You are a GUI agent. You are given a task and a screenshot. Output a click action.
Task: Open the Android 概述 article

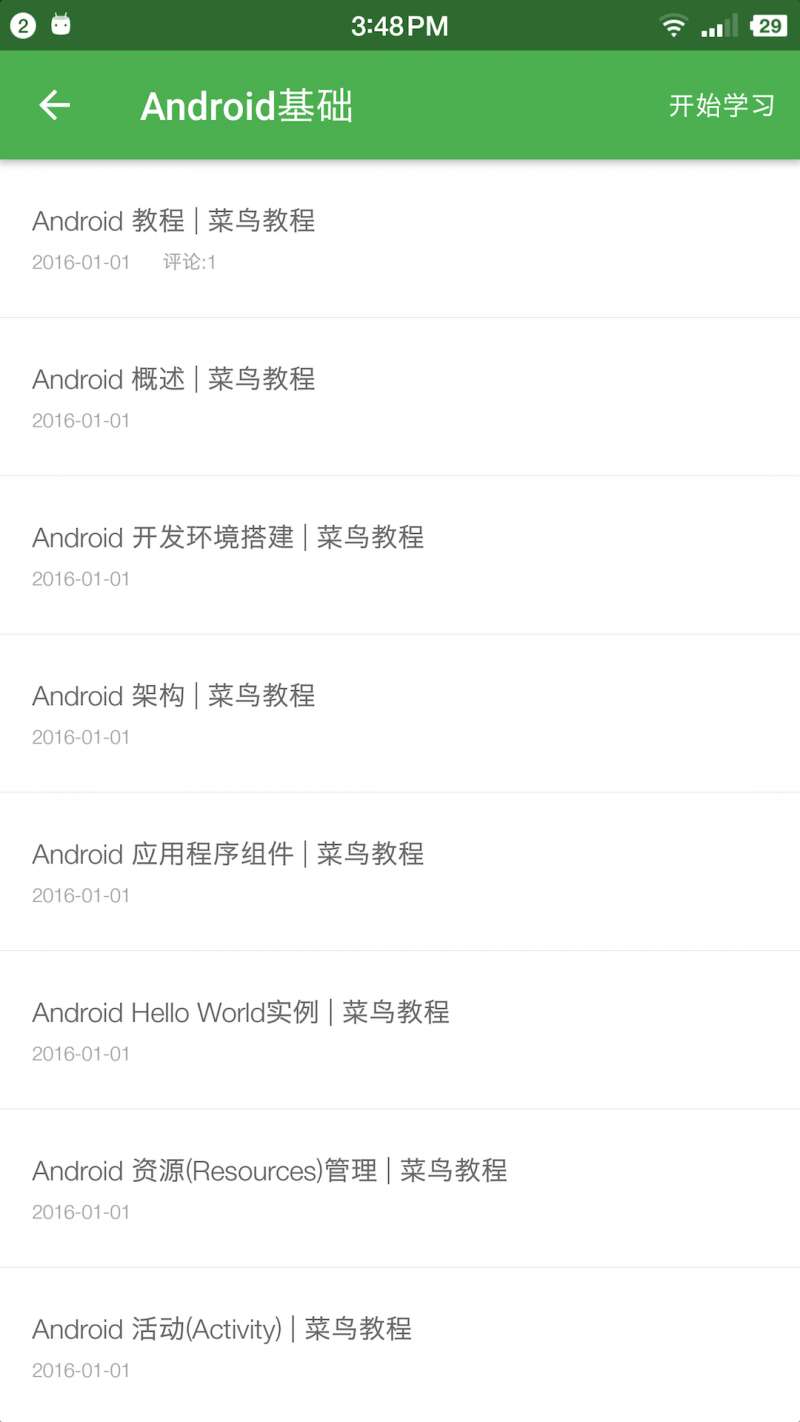tap(400, 397)
